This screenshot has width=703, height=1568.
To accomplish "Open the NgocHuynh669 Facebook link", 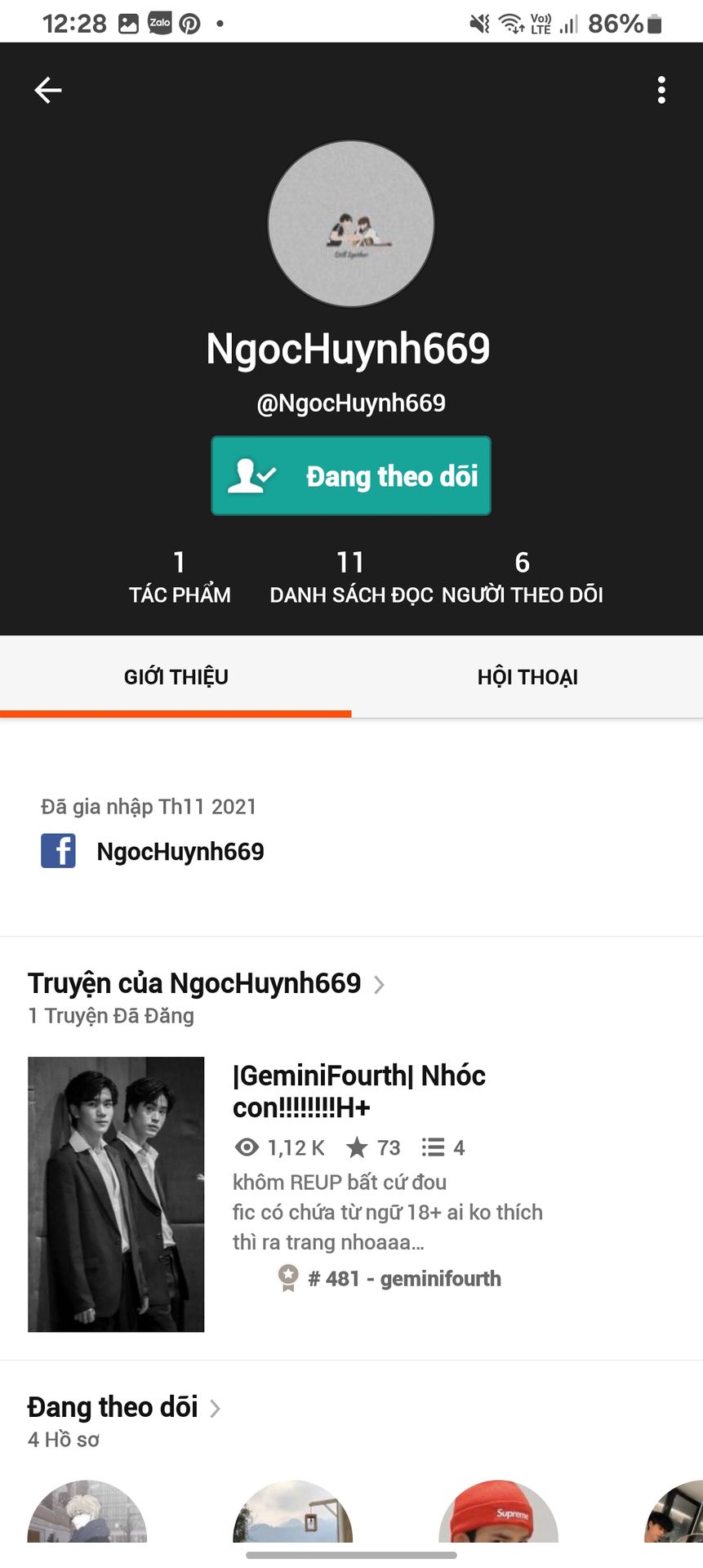I will coord(180,852).
